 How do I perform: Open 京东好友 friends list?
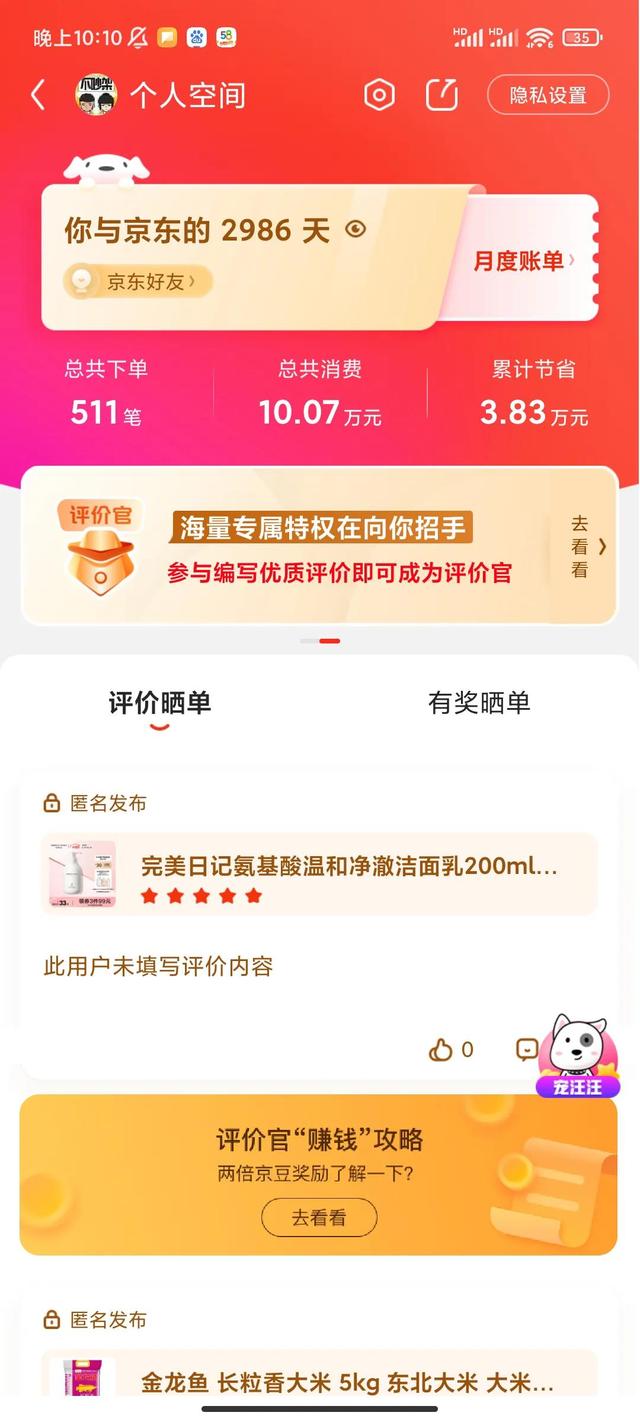pyautogui.click(x=138, y=282)
